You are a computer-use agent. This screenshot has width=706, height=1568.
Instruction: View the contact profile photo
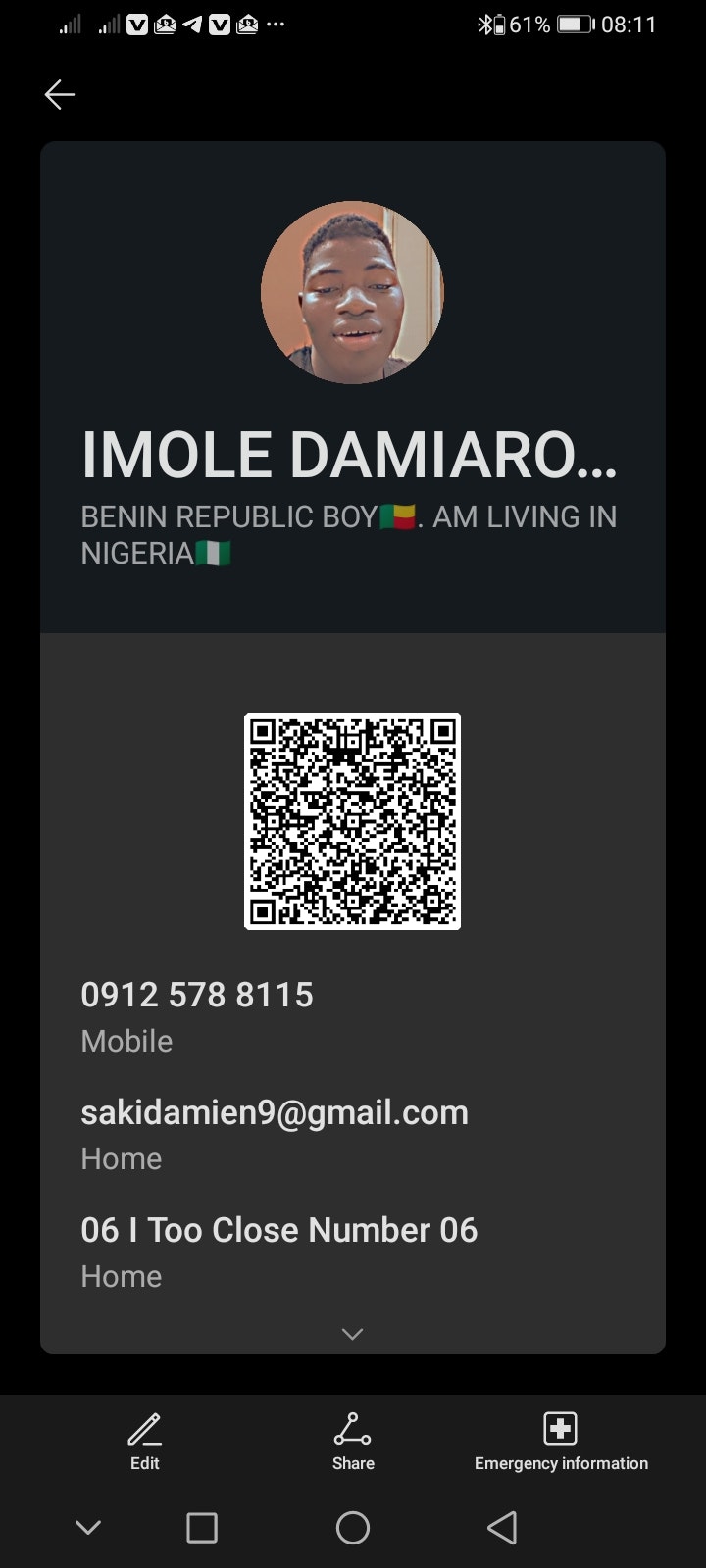coord(352,292)
